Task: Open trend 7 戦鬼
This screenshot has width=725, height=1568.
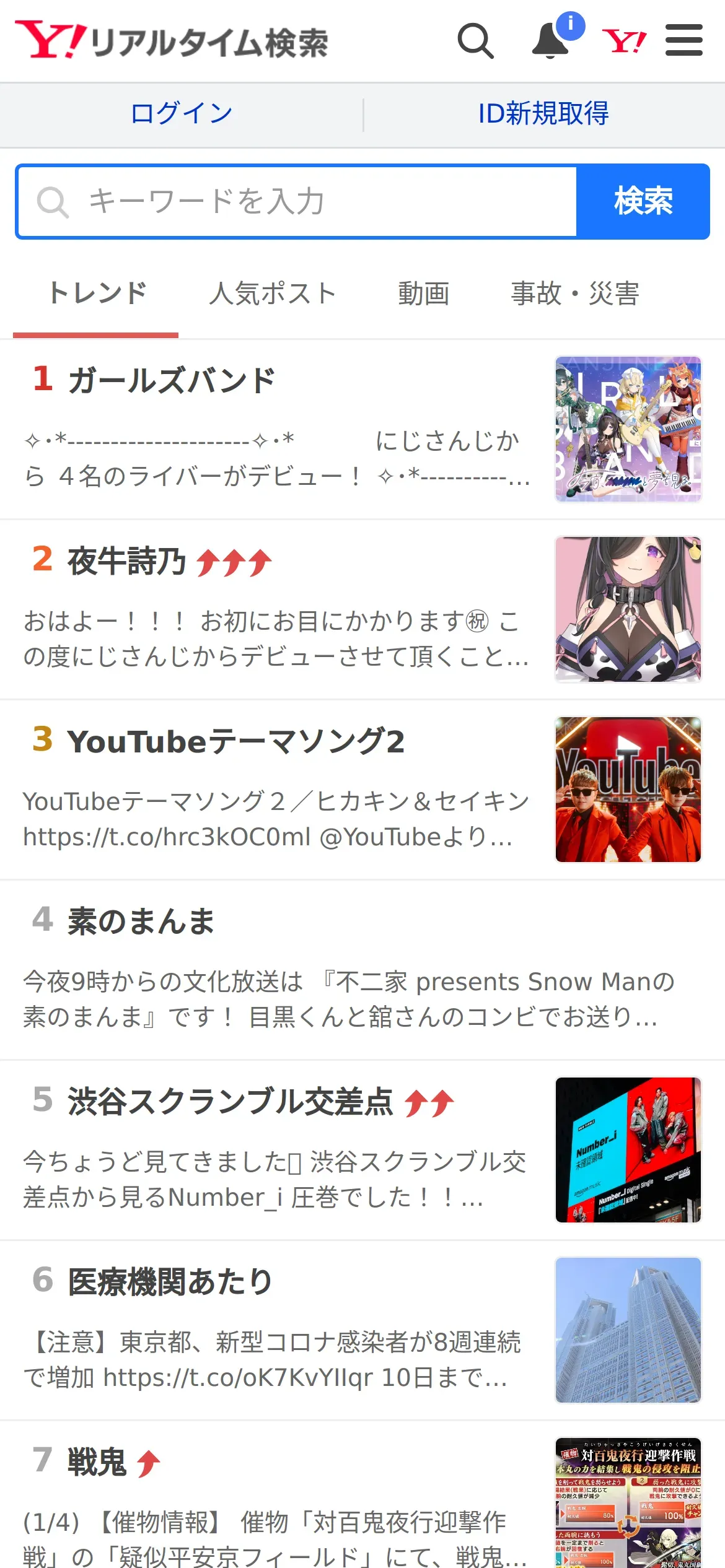Action: pos(97,1462)
